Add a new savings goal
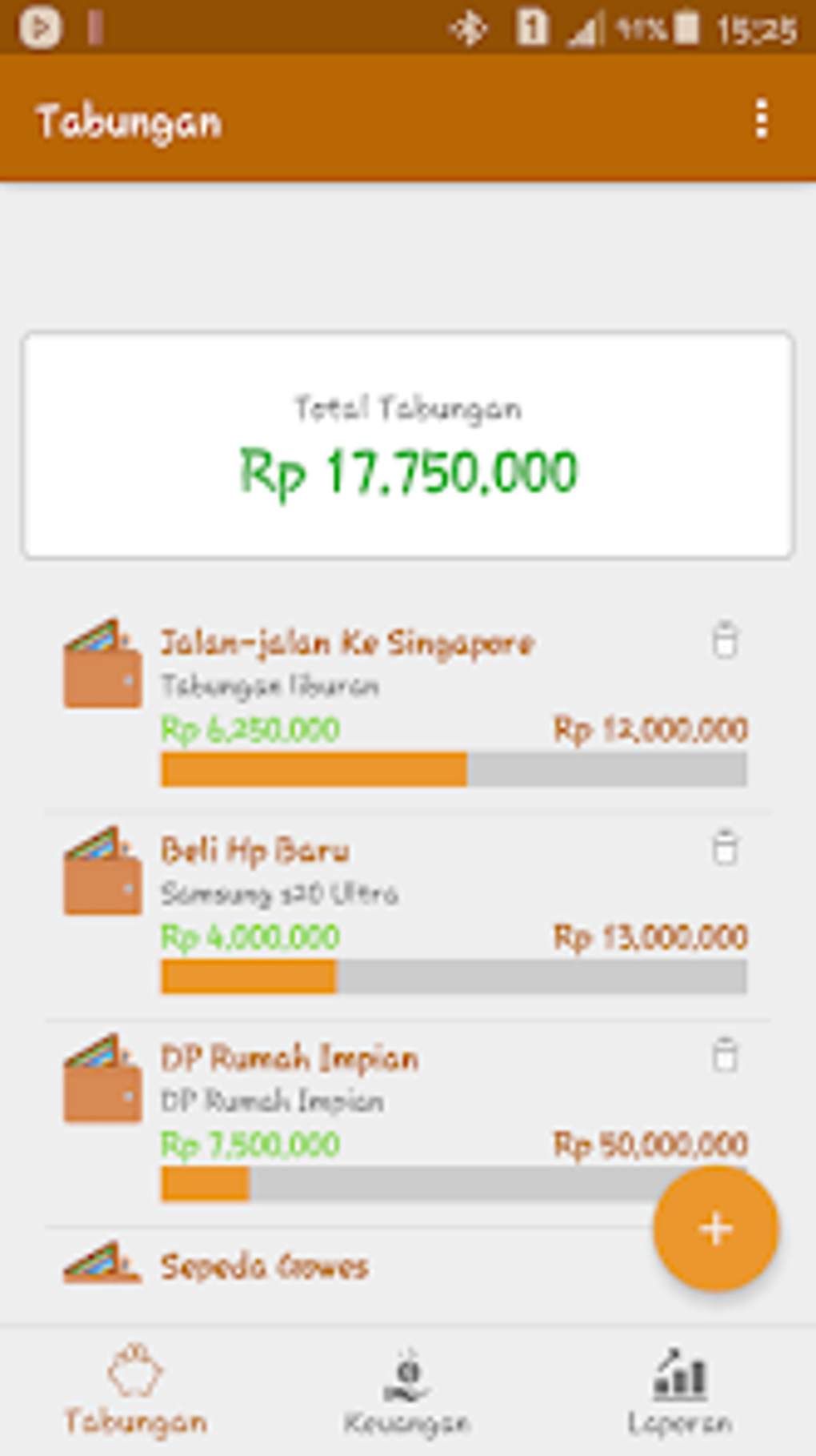The image size is (816, 1456). [715, 1229]
